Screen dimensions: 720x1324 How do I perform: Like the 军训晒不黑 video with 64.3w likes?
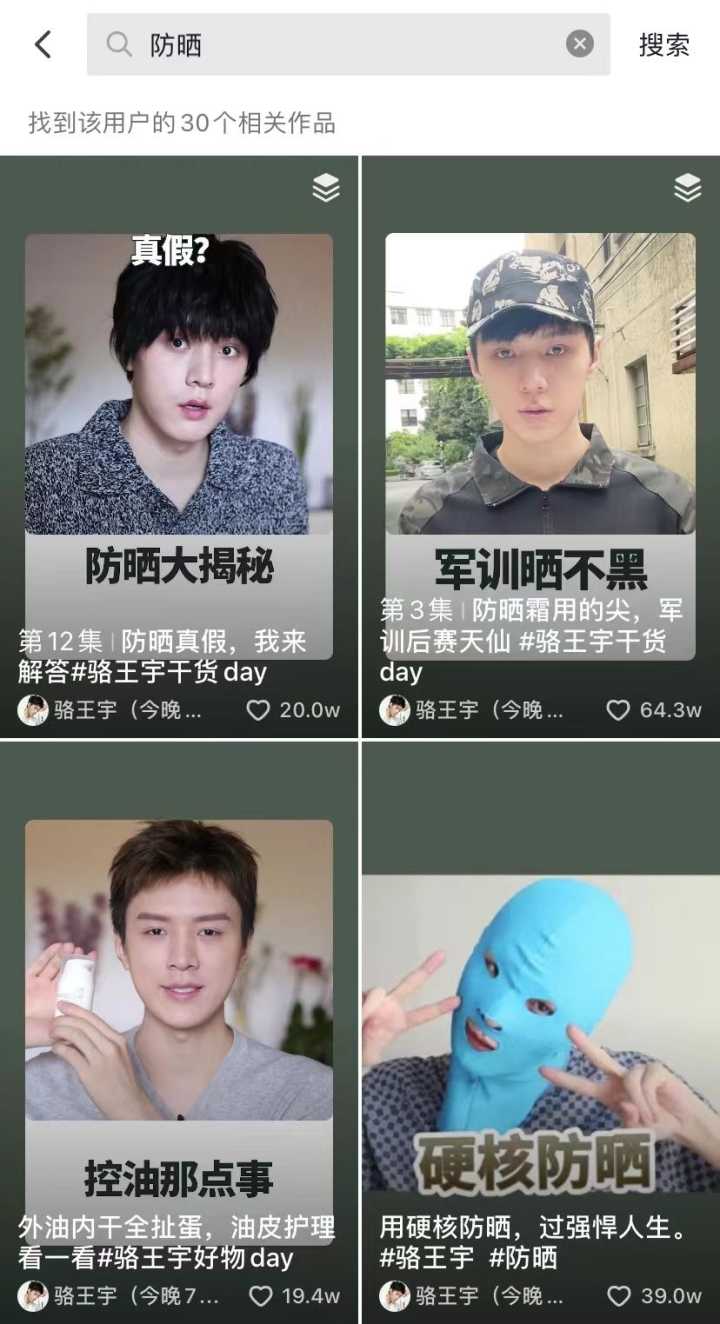coord(620,710)
